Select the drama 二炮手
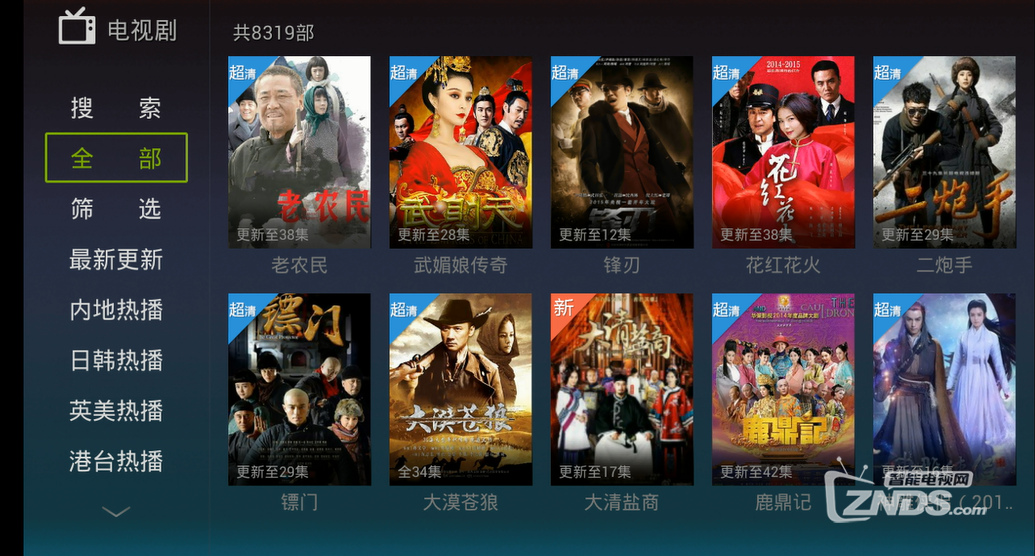This screenshot has width=1035, height=556. pos(944,152)
